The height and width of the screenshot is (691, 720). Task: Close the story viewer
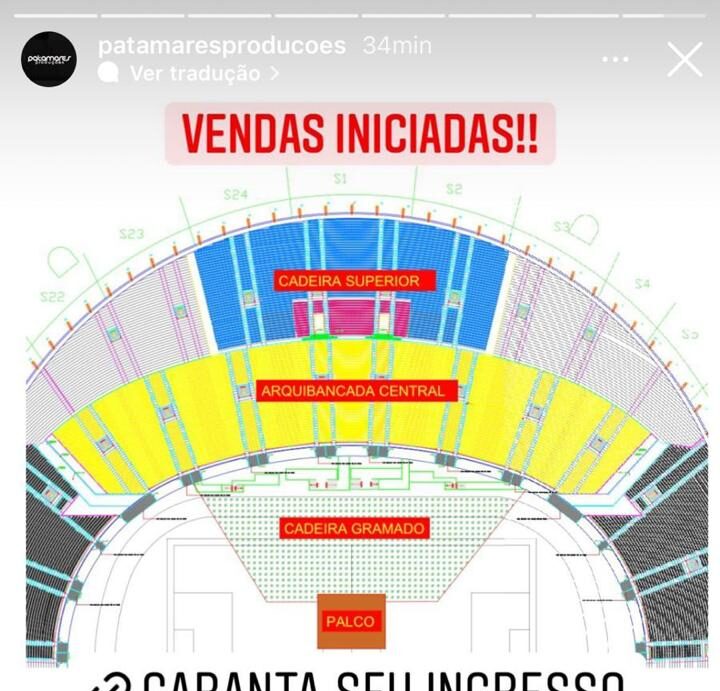click(685, 59)
